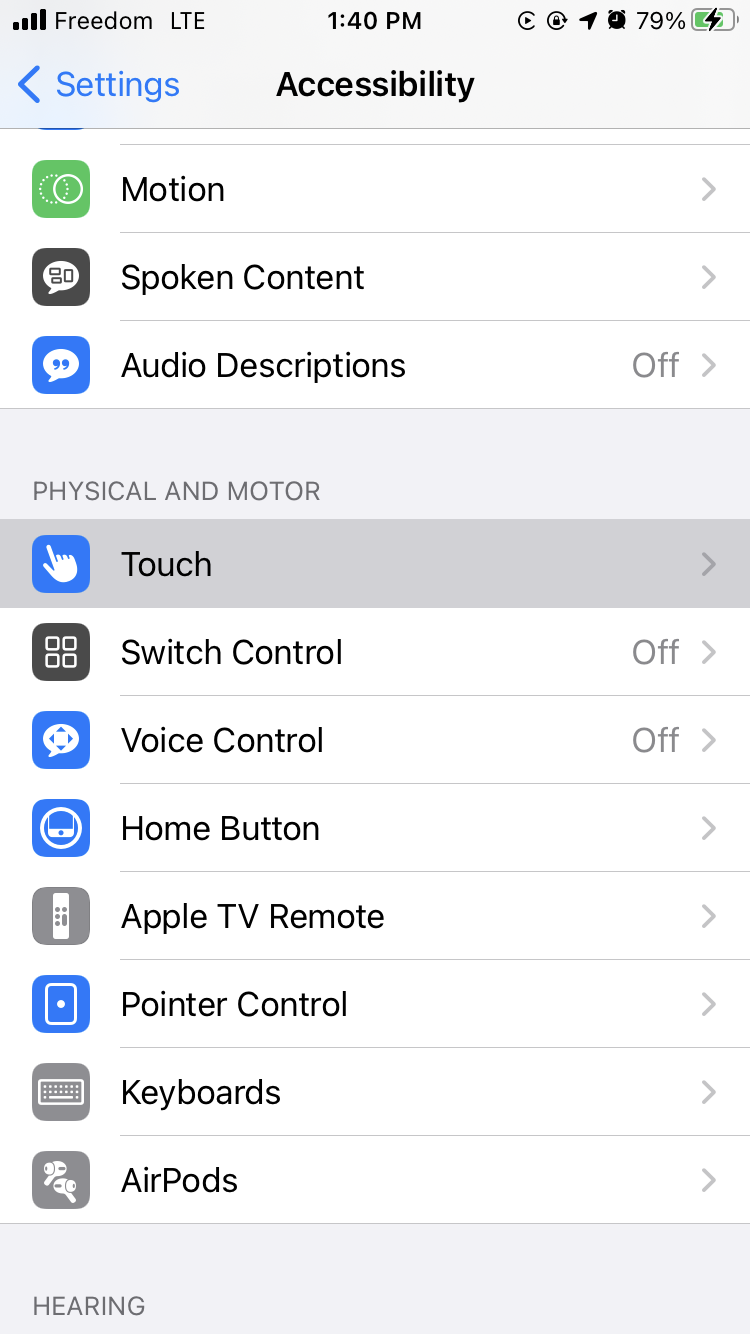This screenshot has width=750, height=1334.
Task: Open Motion settings
Action: pos(375,189)
